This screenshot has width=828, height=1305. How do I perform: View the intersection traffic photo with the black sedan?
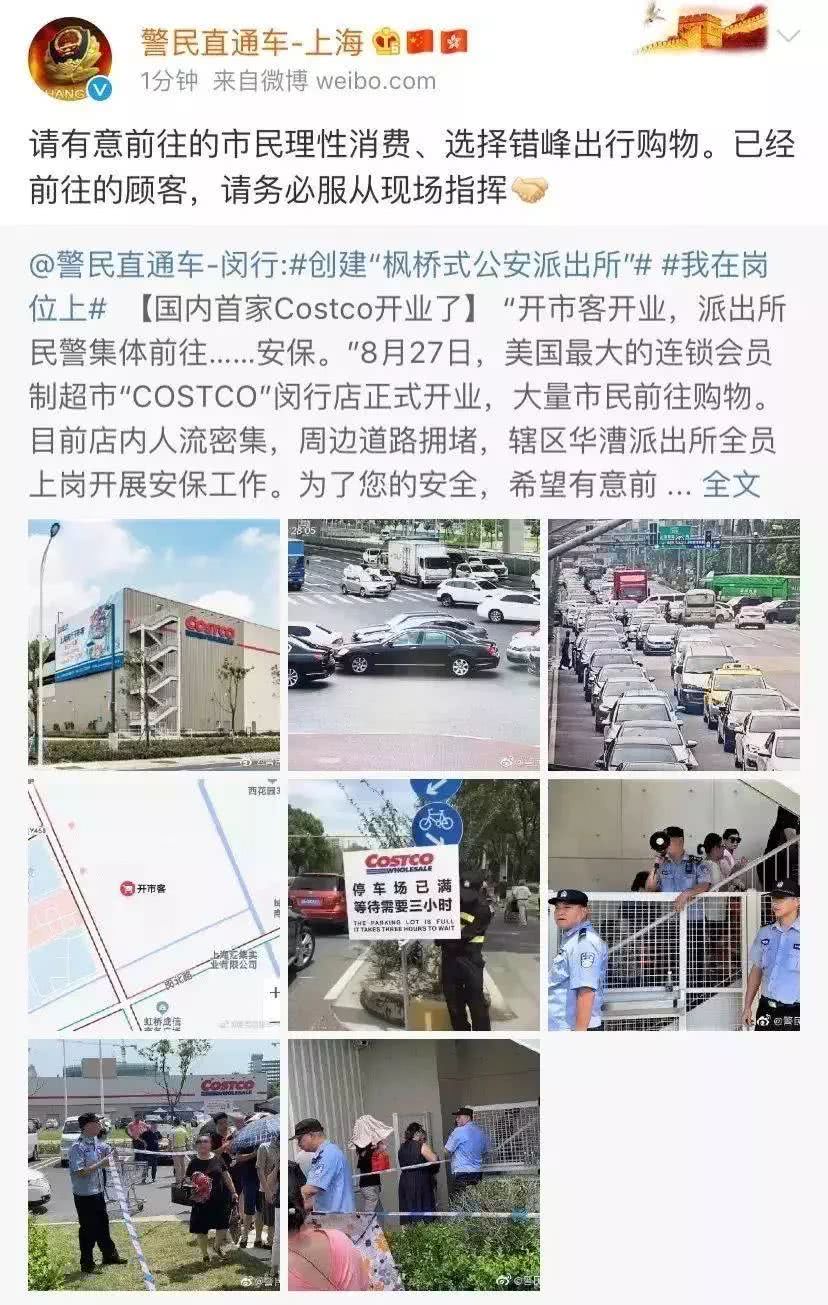point(414,644)
